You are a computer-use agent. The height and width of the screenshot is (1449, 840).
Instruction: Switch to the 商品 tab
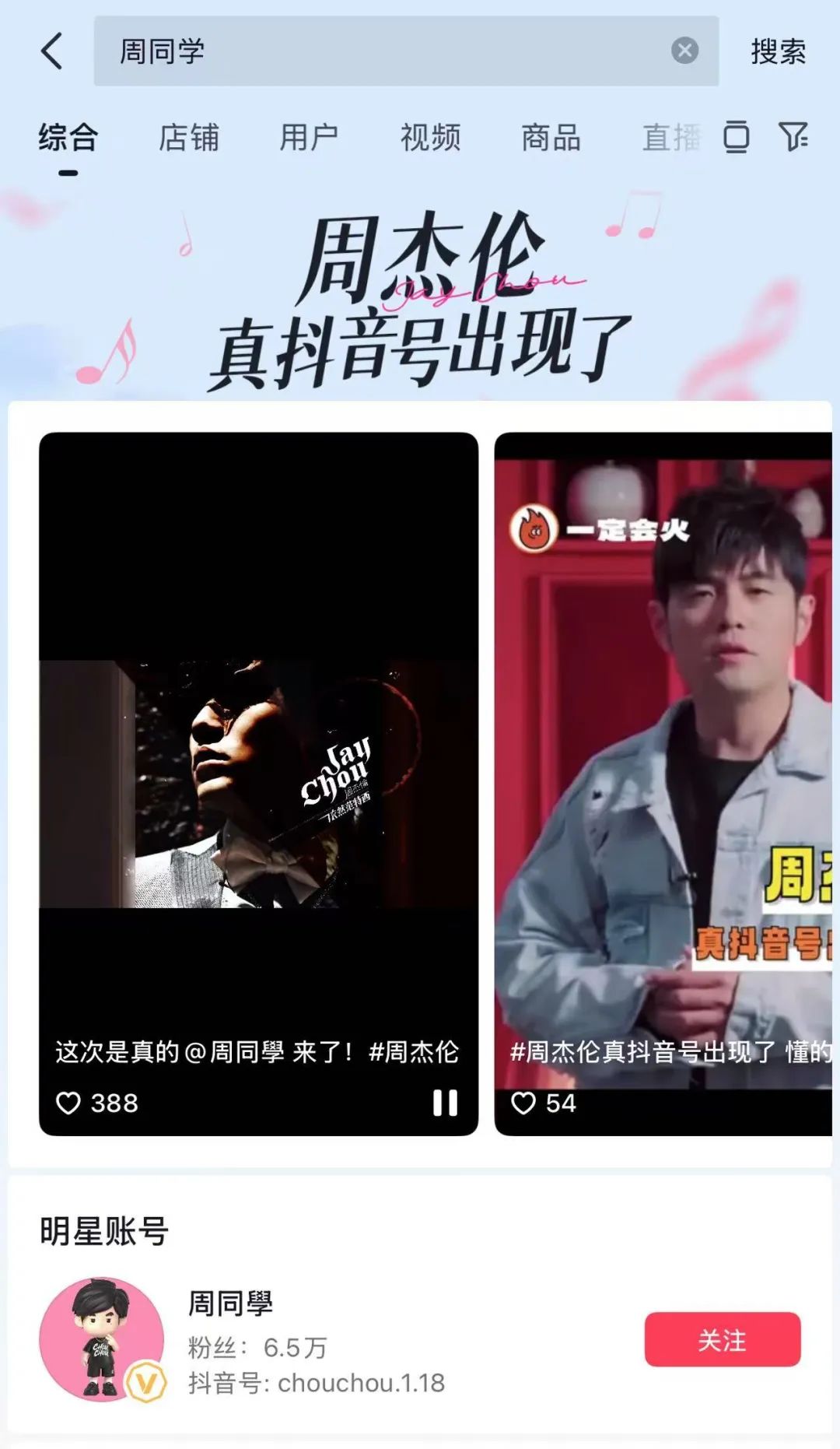tap(551, 138)
